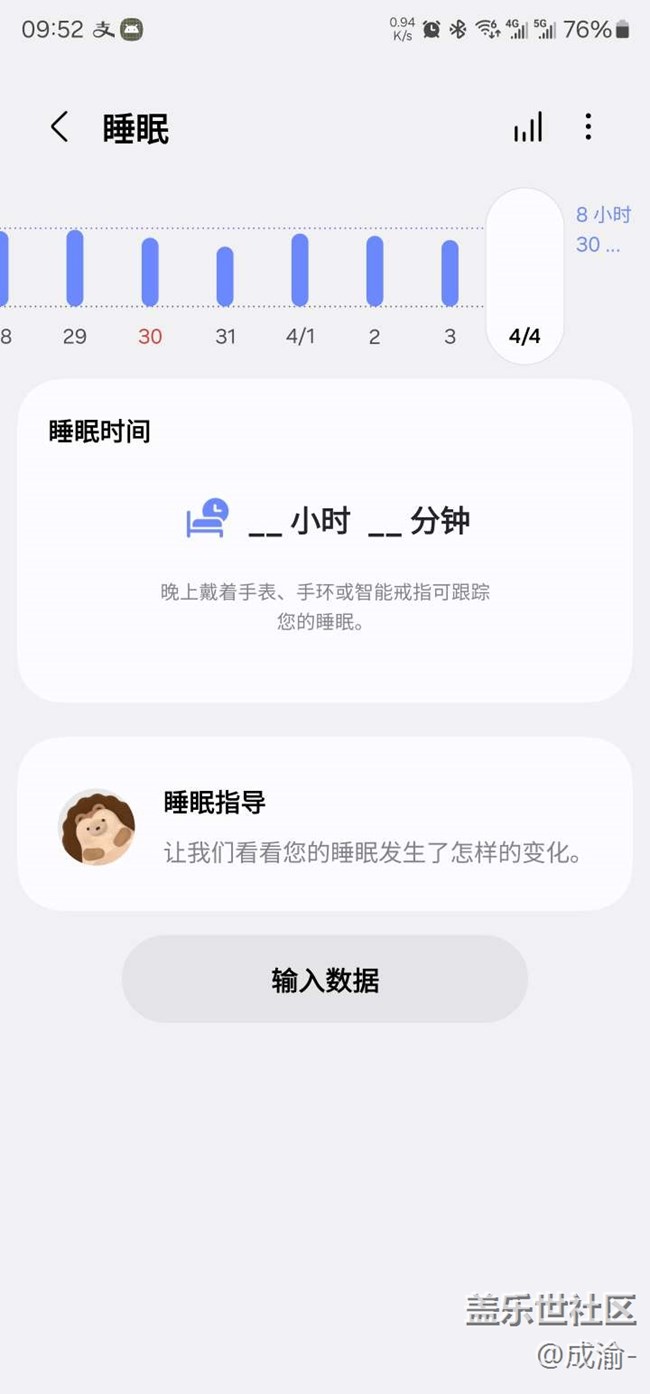650x1394 pixels.
Task: Select the sleep bar for day 31
Action: coord(225,276)
